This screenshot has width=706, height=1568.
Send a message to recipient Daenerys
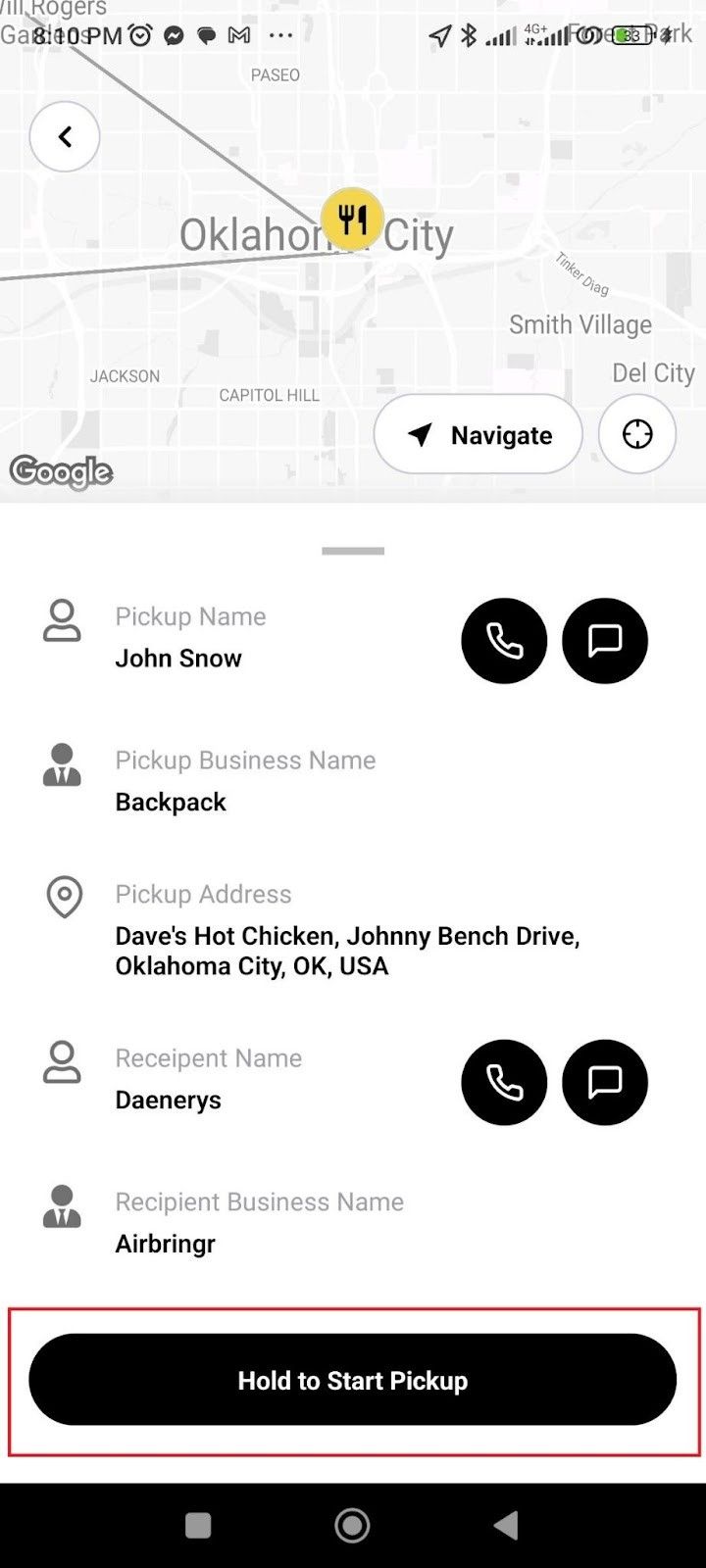click(605, 1082)
